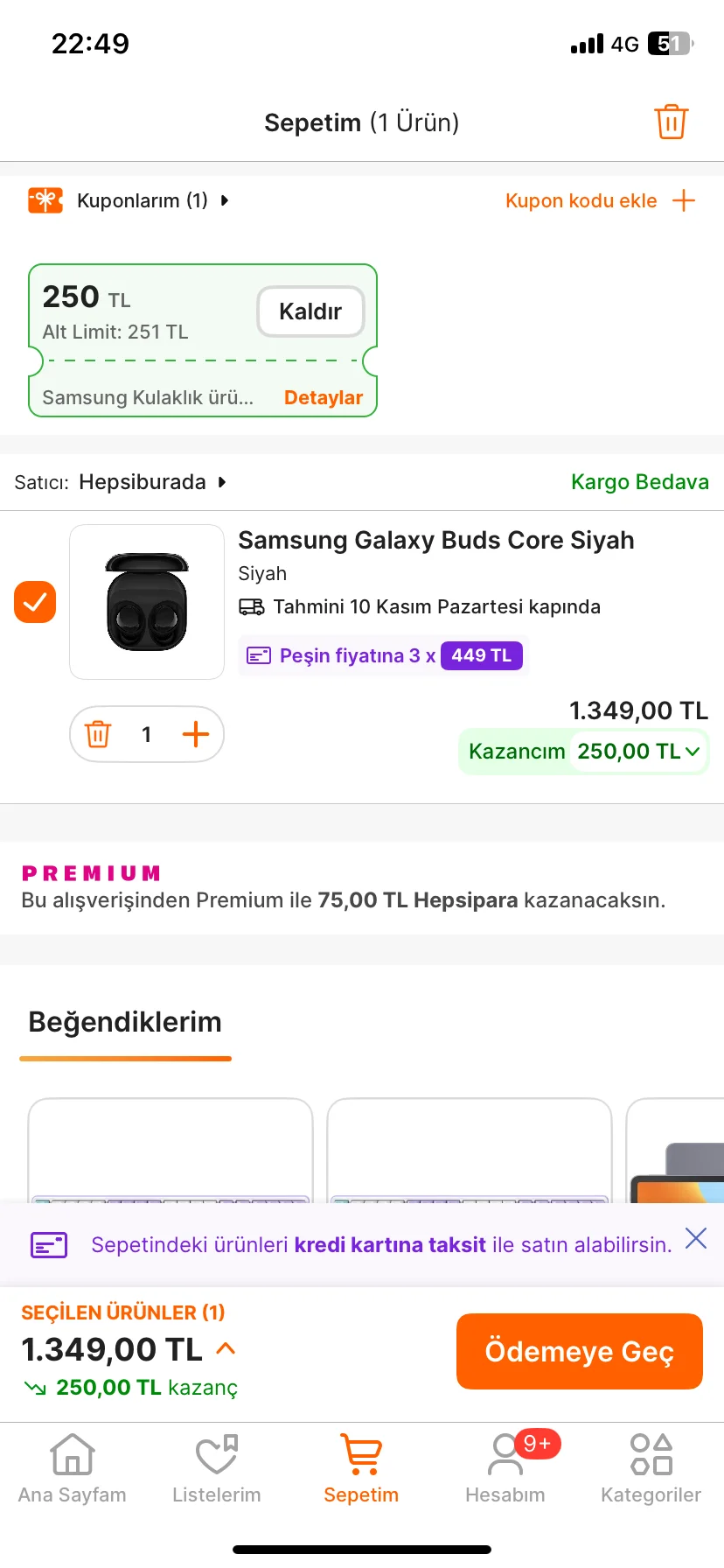Delete the Galaxy Buds from the quantity stepper
The height and width of the screenshot is (1568, 724).
pos(98,734)
